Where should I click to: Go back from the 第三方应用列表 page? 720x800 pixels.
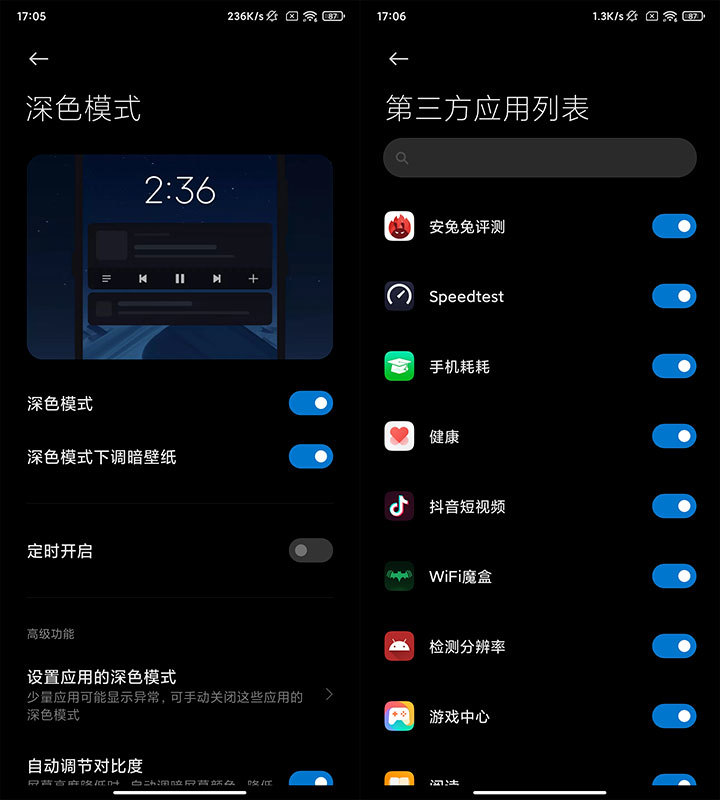[x=399, y=59]
